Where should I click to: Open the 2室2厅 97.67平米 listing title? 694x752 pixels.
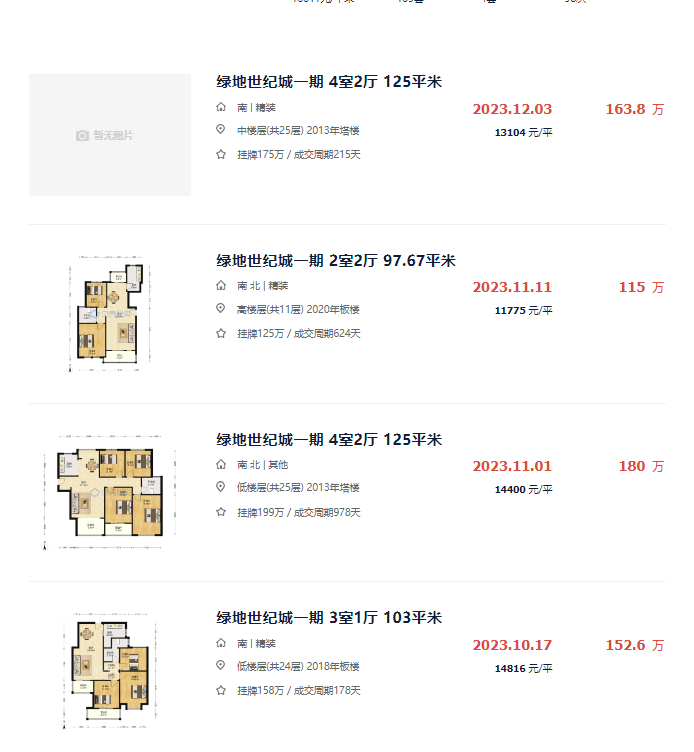(336, 261)
